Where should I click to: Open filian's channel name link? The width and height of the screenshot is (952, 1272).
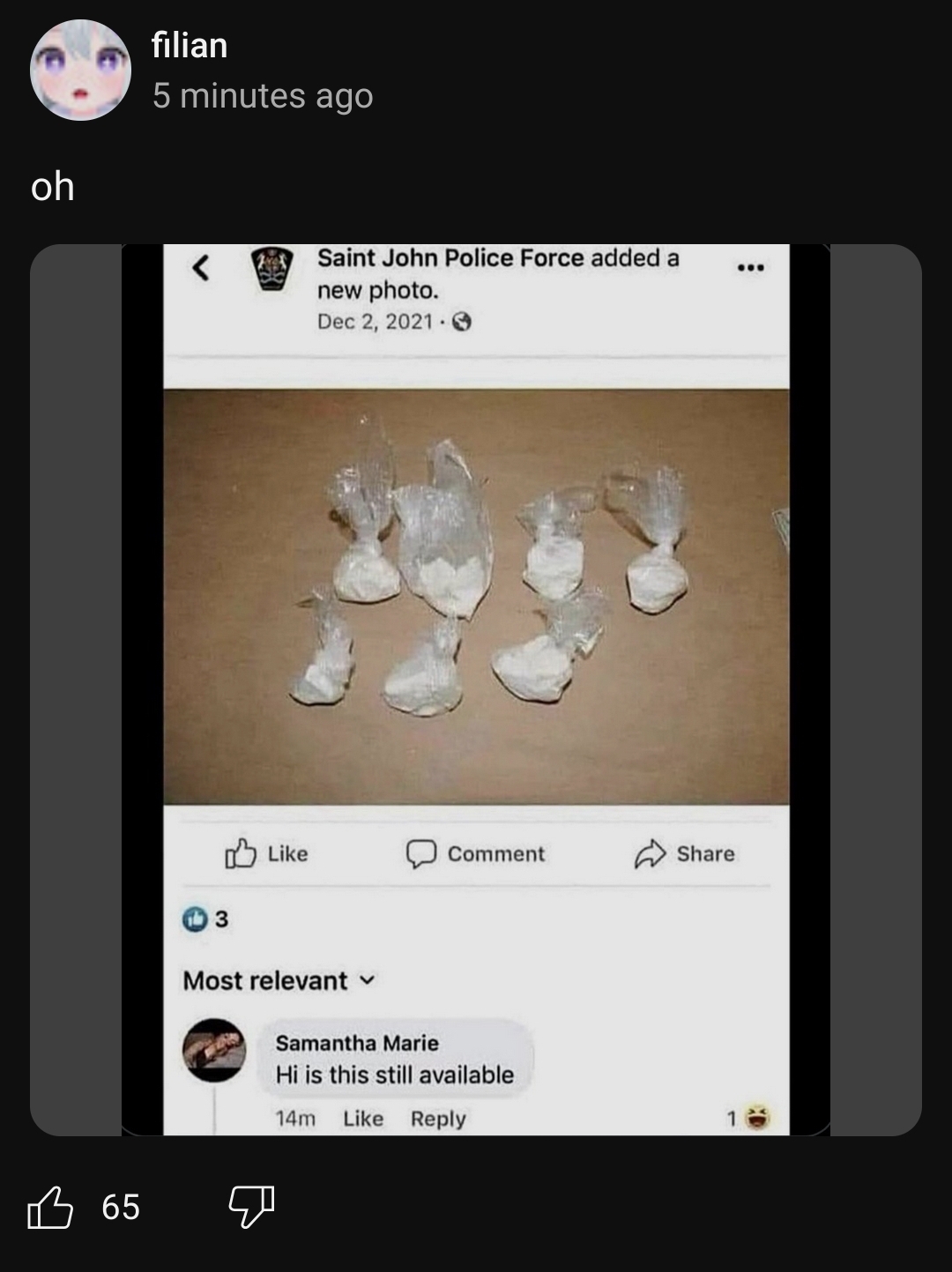click(190, 45)
